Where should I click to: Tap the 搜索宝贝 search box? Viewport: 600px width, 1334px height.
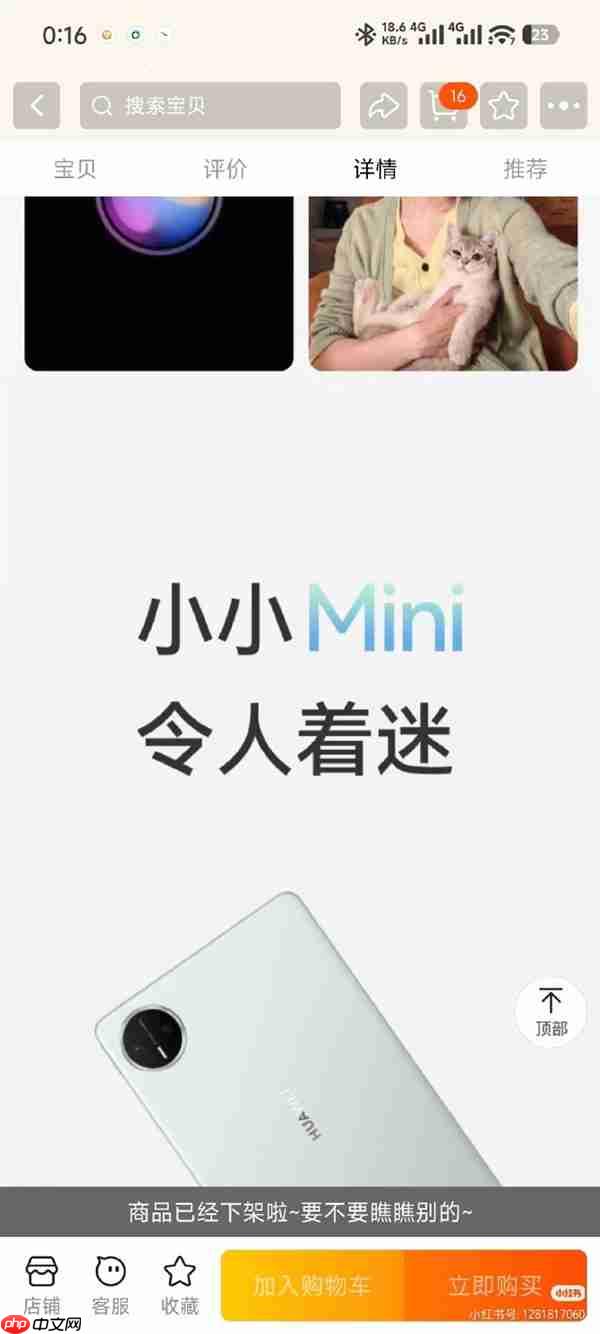coord(210,106)
